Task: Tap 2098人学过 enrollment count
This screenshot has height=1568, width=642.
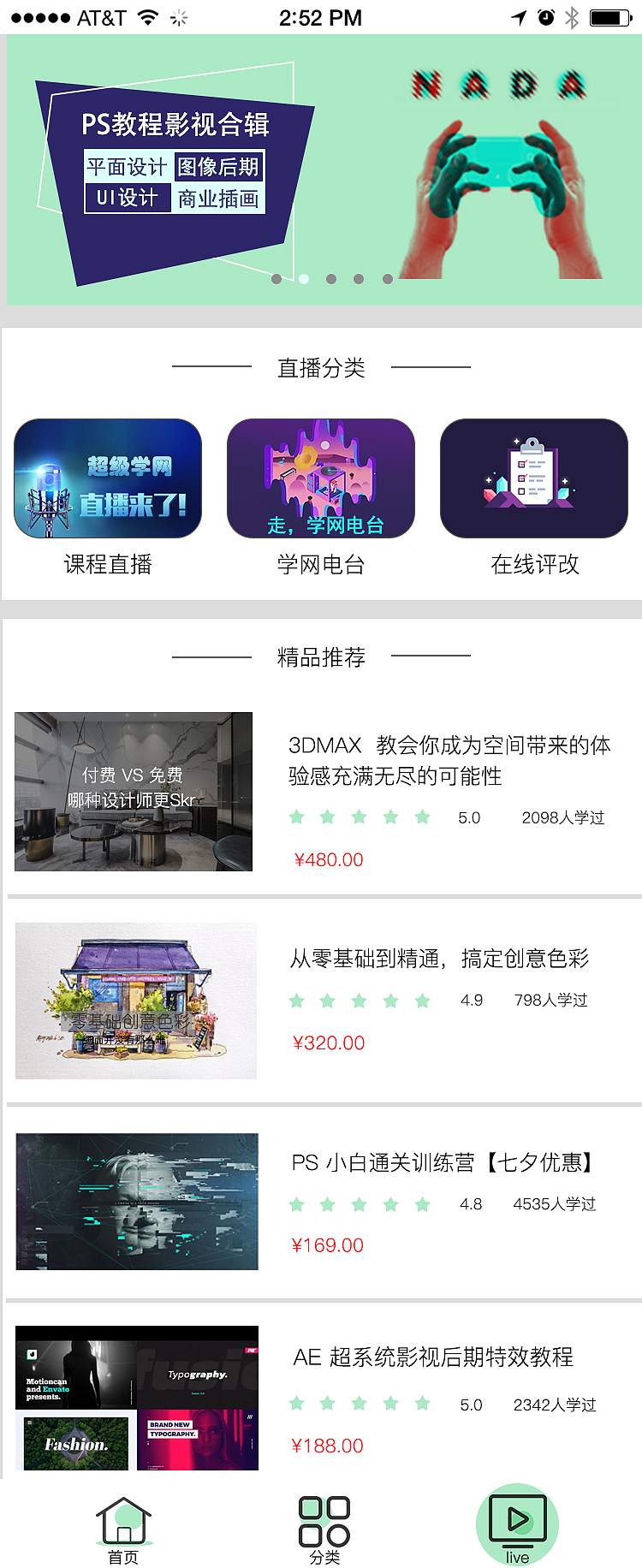Action: (x=562, y=817)
